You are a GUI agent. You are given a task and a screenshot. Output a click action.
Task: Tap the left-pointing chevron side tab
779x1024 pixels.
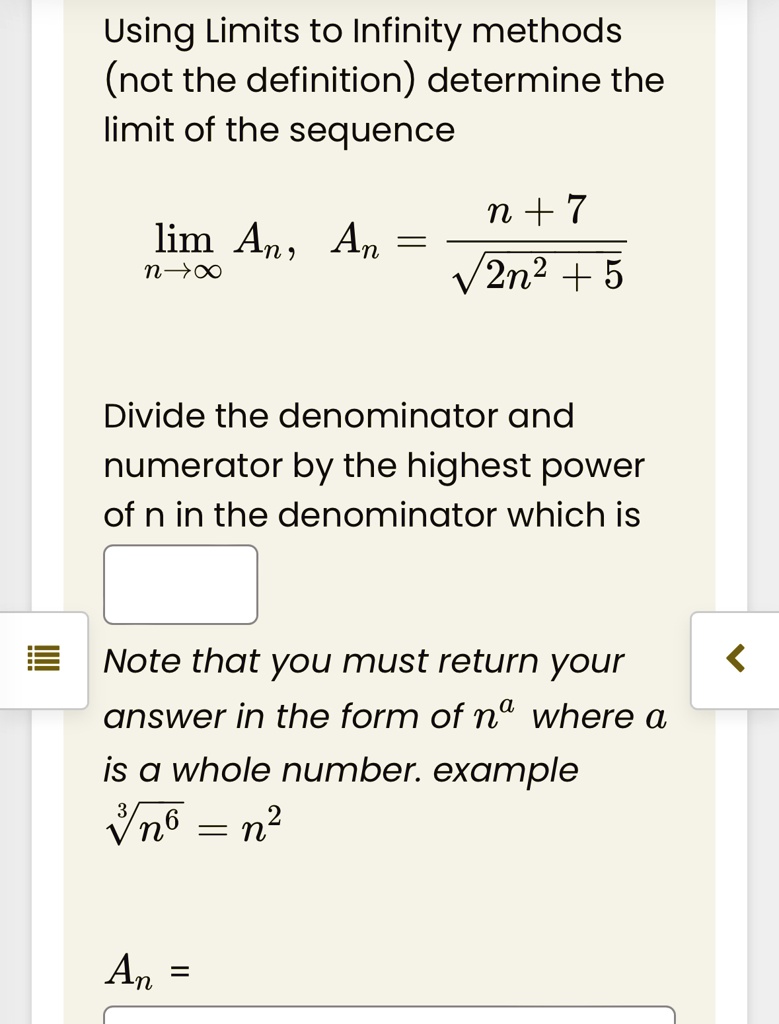(735, 660)
